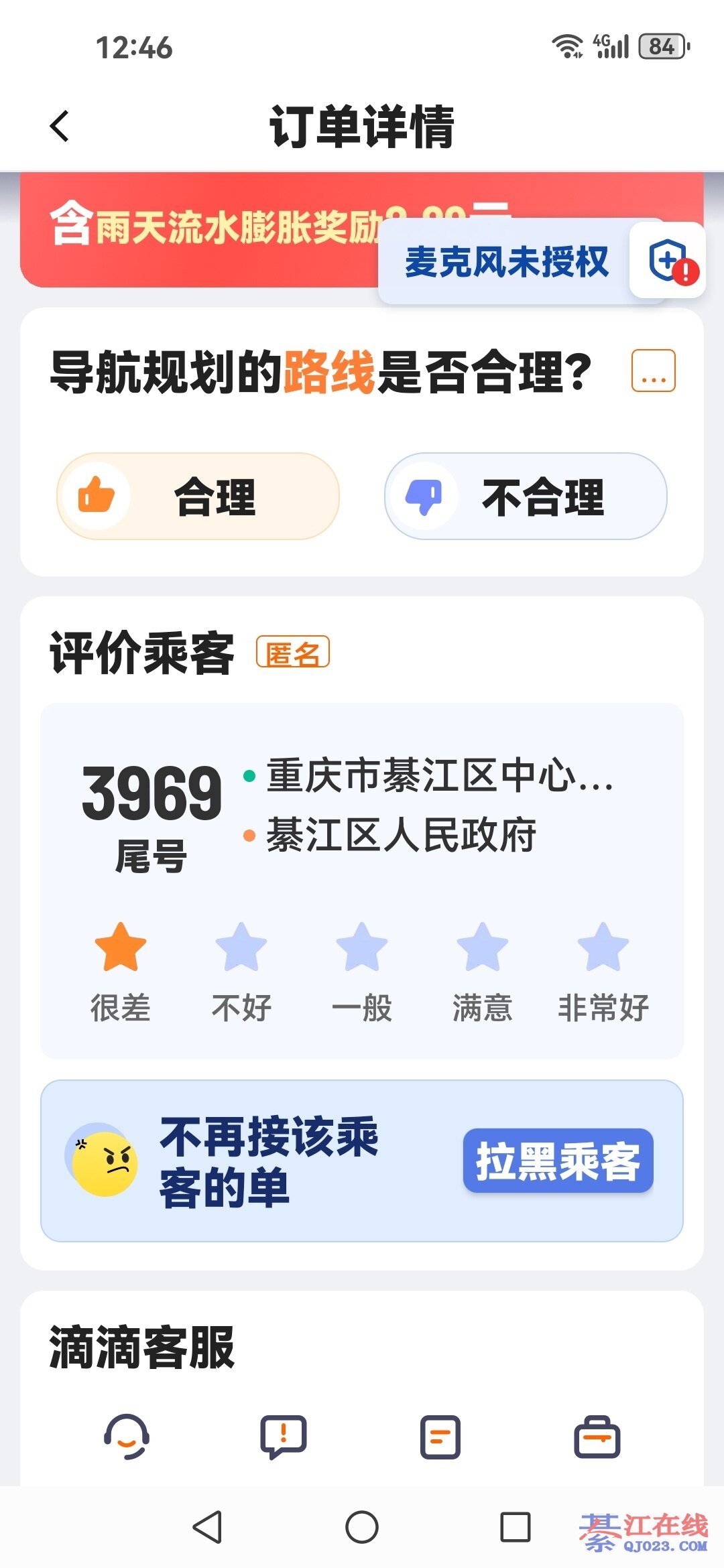Open the document note icon under 滴滴客服
Viewport: 724px width, 1568px height.
coord(440,1437)
